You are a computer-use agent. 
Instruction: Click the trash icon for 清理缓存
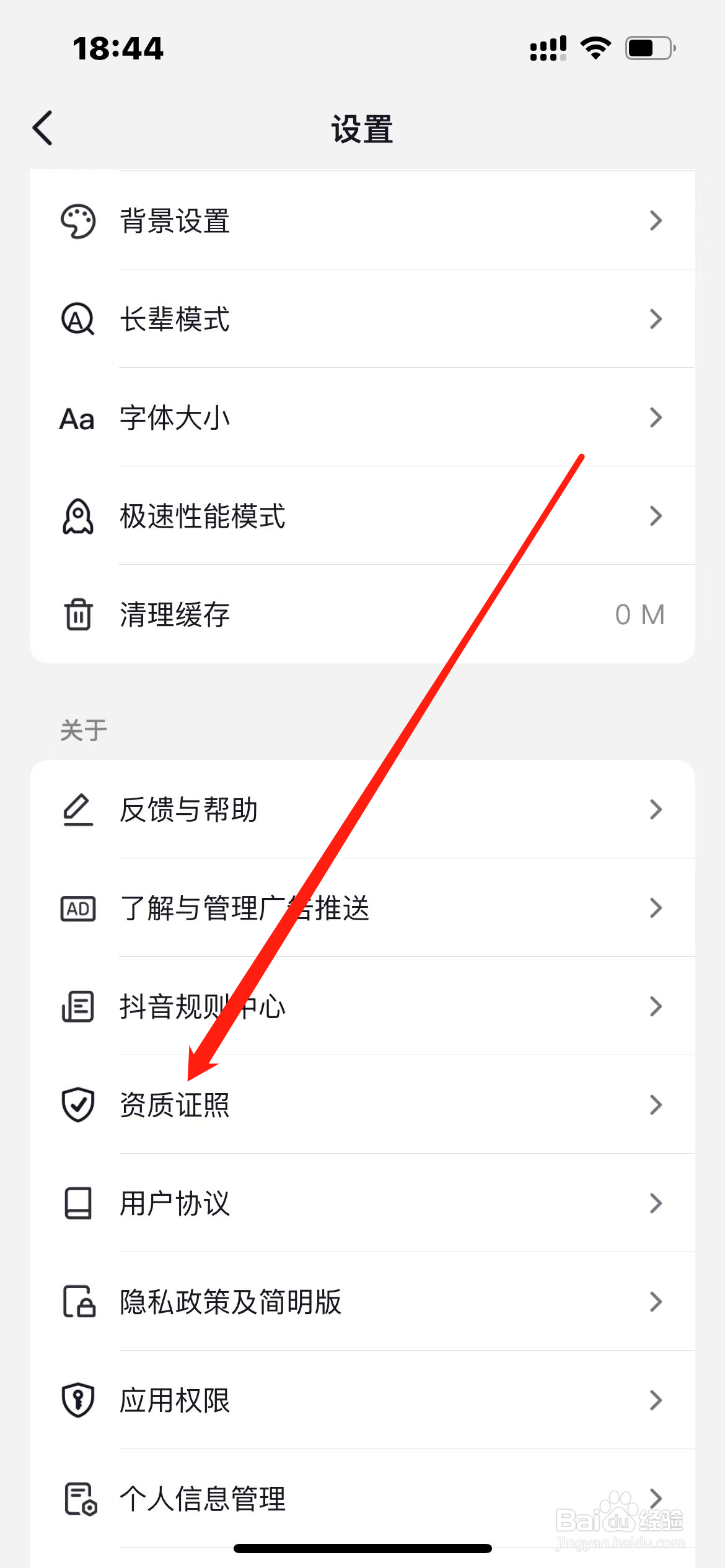tap(77, 614)
